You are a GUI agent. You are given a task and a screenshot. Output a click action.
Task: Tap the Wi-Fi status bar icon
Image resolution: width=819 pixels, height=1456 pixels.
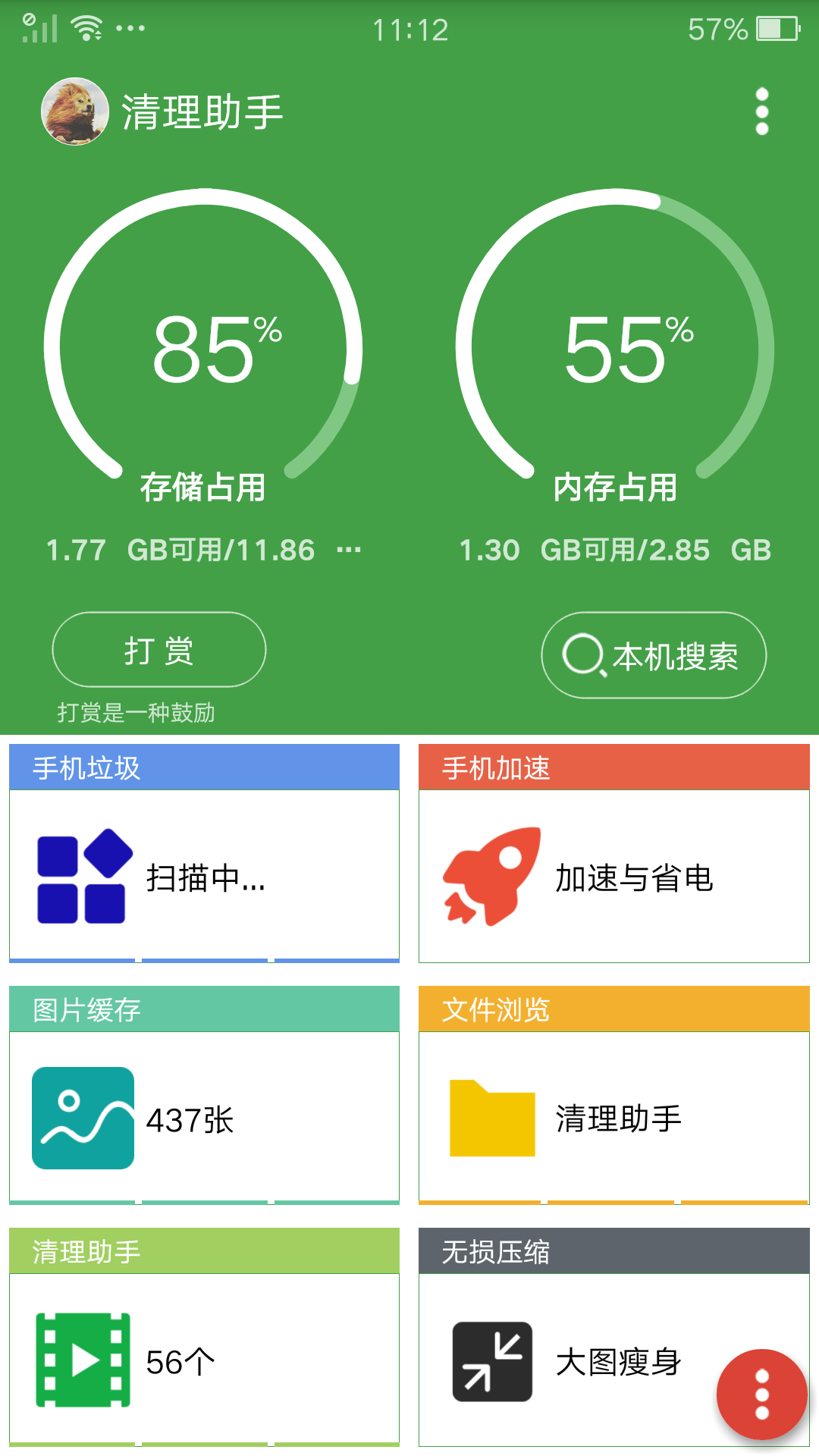[x=86, y=27]
